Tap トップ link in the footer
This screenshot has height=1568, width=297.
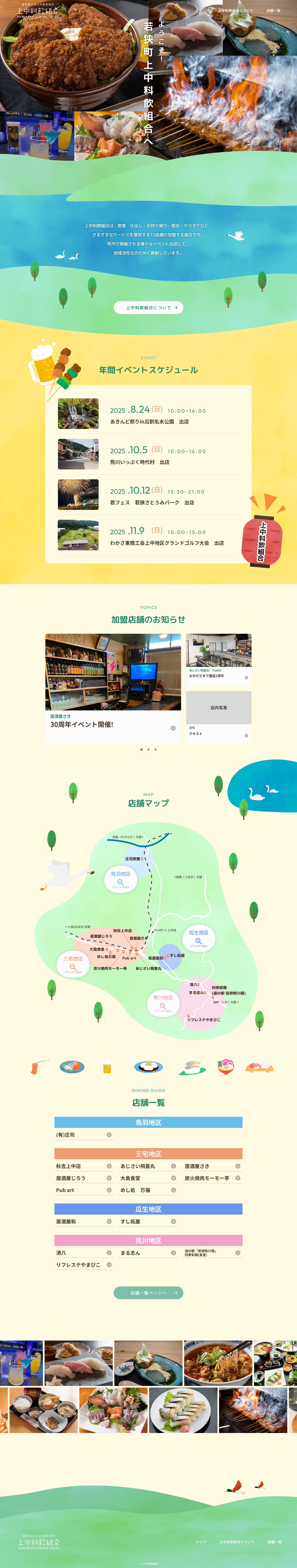tap(201, 1542)
